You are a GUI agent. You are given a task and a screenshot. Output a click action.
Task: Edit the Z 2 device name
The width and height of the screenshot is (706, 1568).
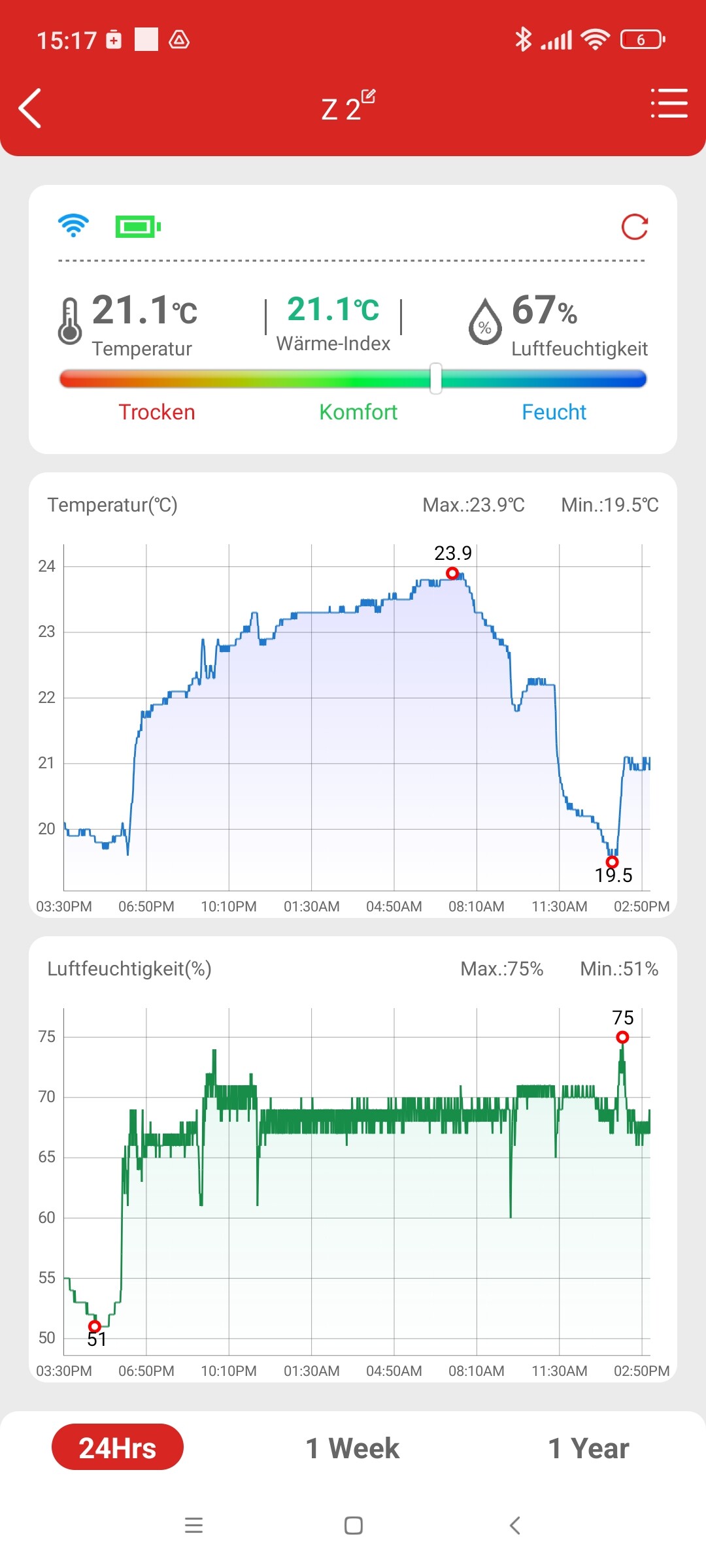pyautogui.click(x=369, y=96)
